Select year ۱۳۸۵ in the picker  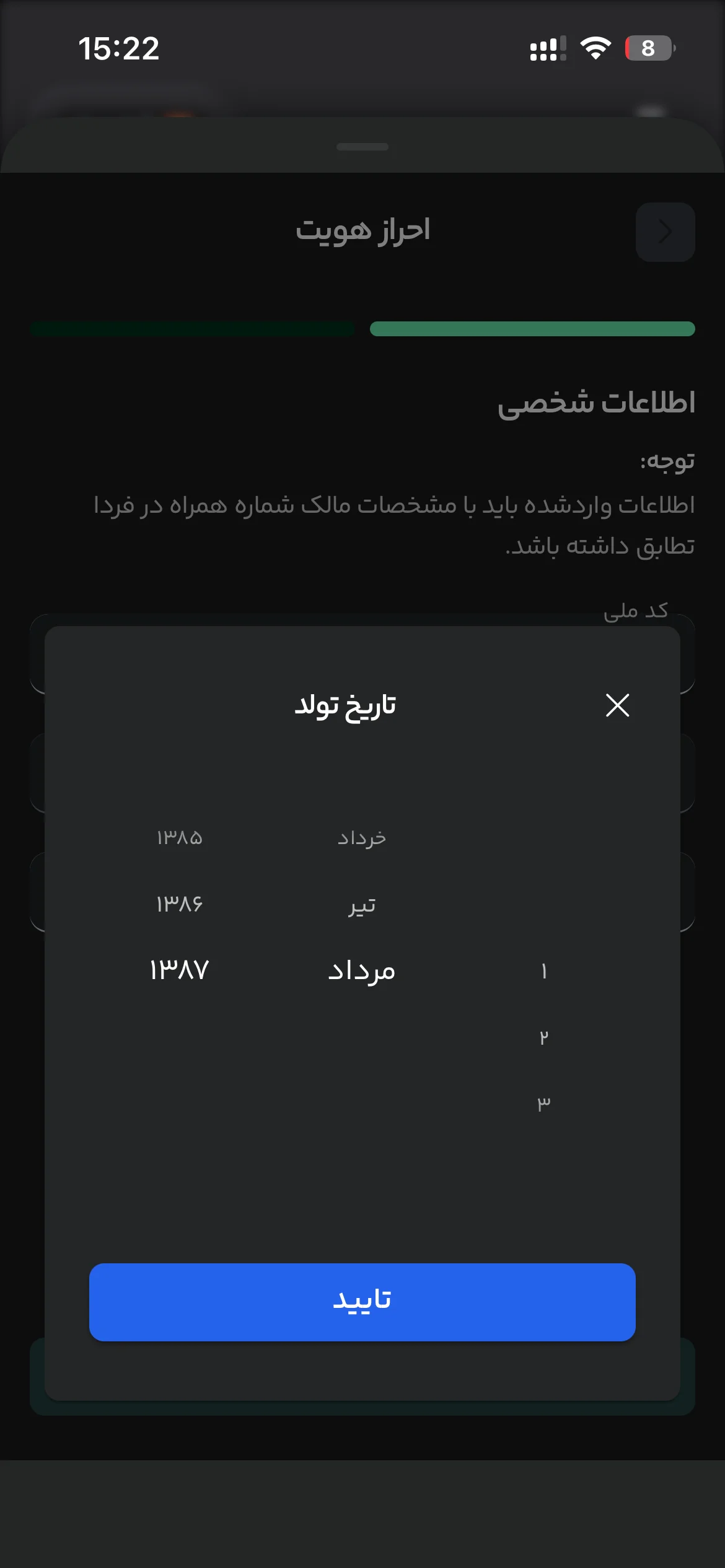click(180, 838)
